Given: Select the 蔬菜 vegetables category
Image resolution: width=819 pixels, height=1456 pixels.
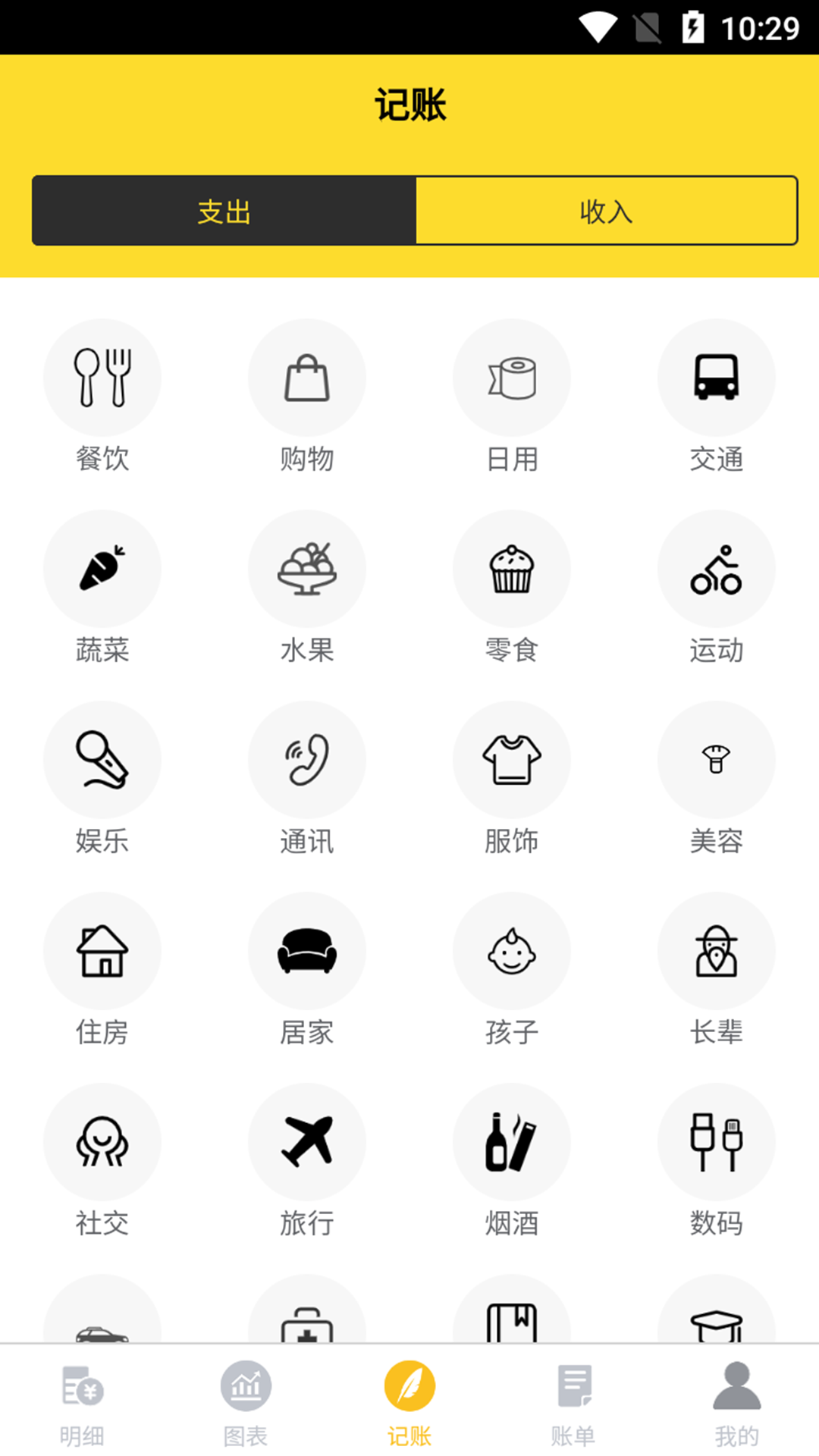Looking at the screenshot, I should pyautogui.click(x=102, y=569).
